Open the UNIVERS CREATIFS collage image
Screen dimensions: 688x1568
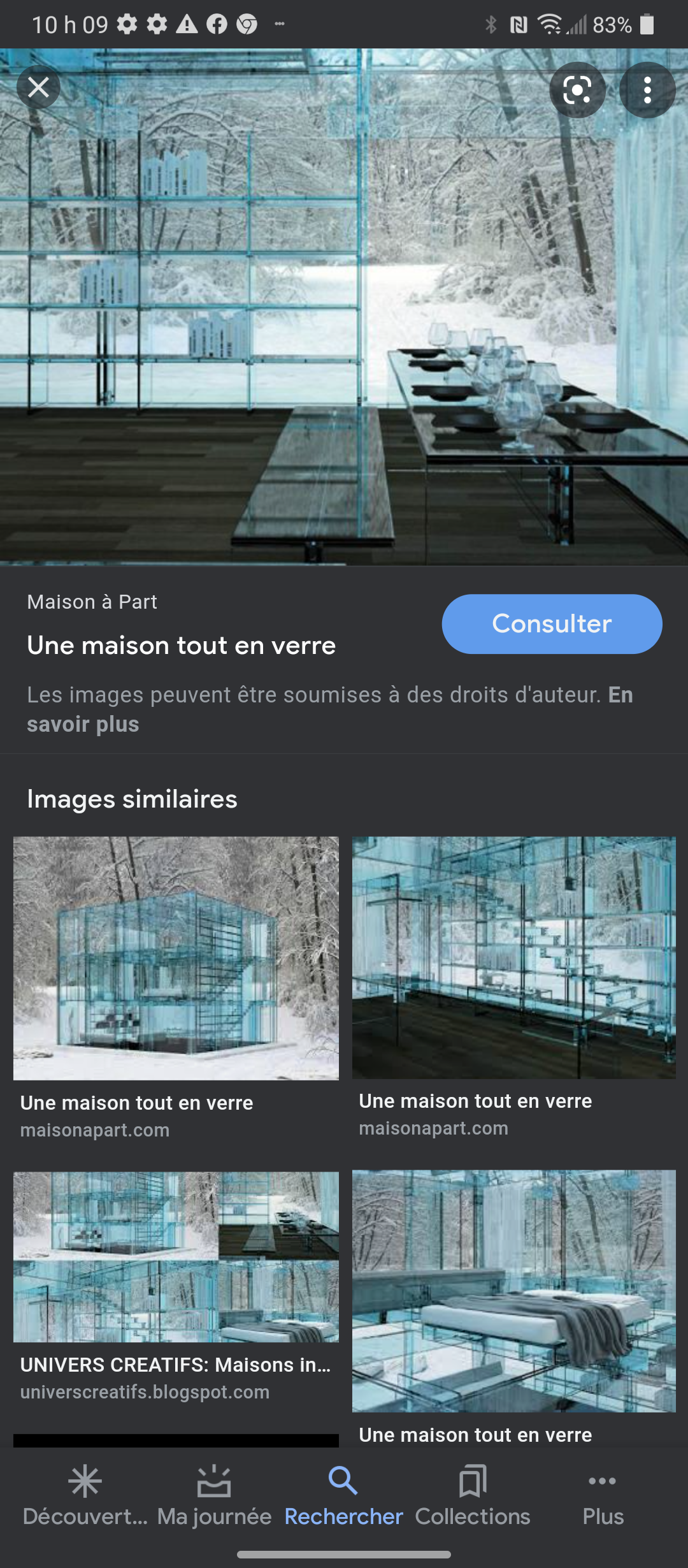click(176, 1256)
